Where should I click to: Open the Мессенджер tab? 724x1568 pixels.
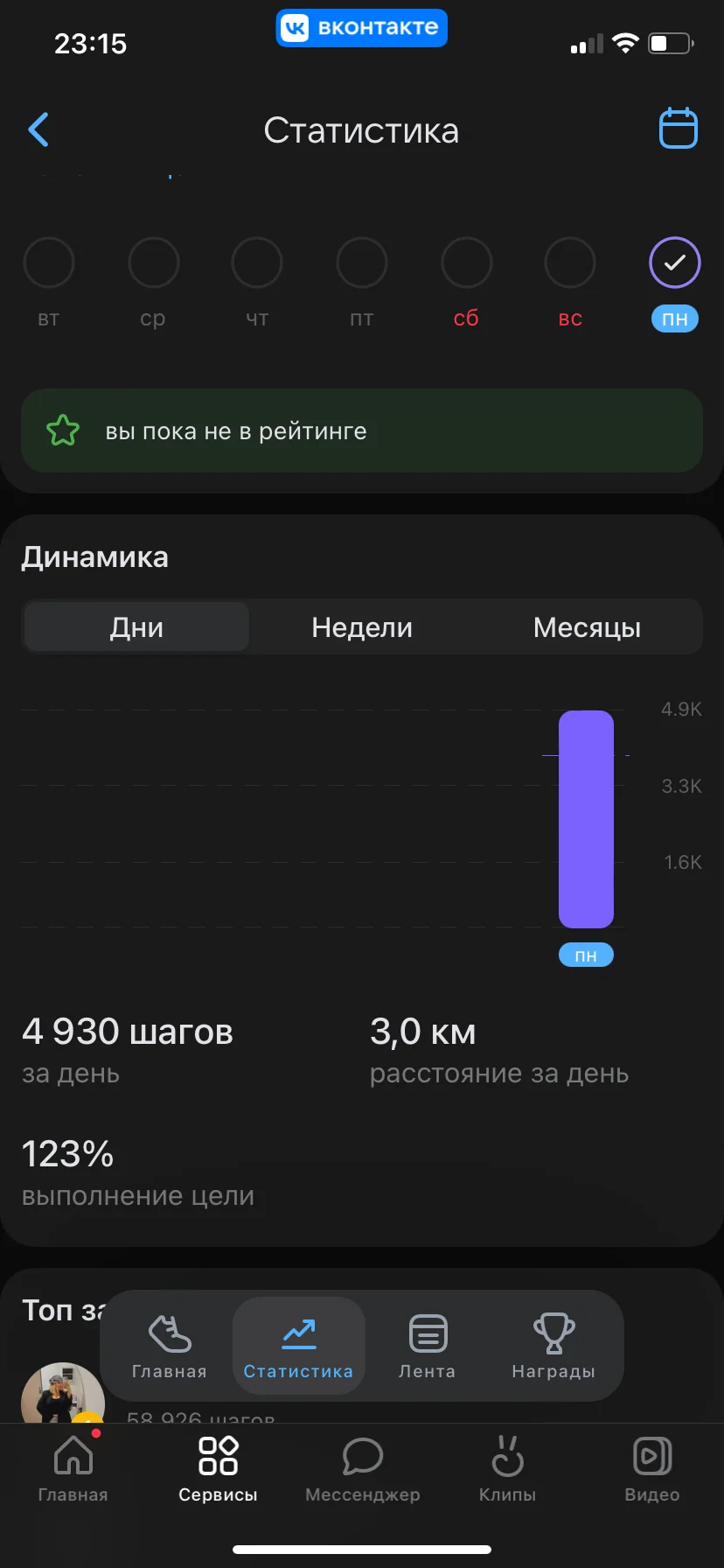(362, 1468)
